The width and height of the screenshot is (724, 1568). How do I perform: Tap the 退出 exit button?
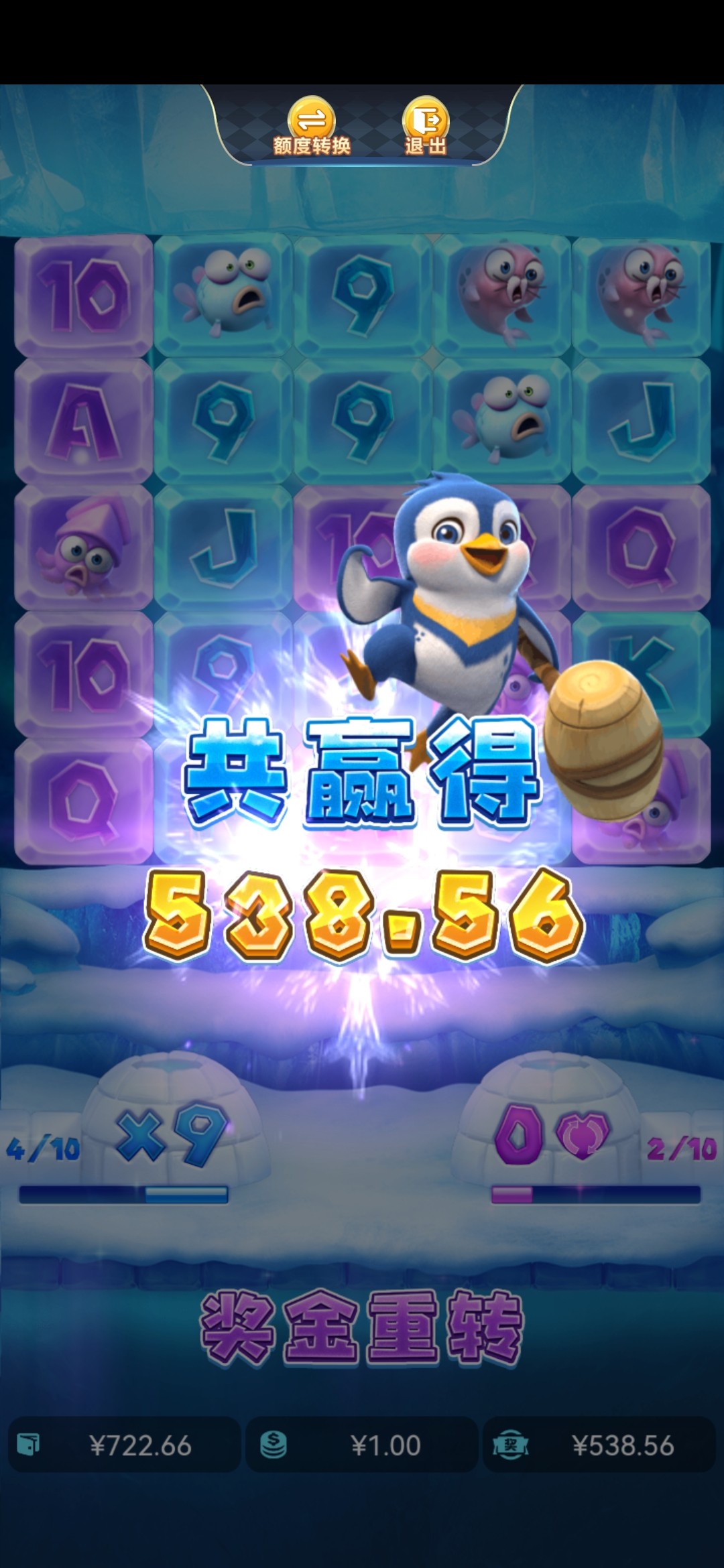coord(425,126)
